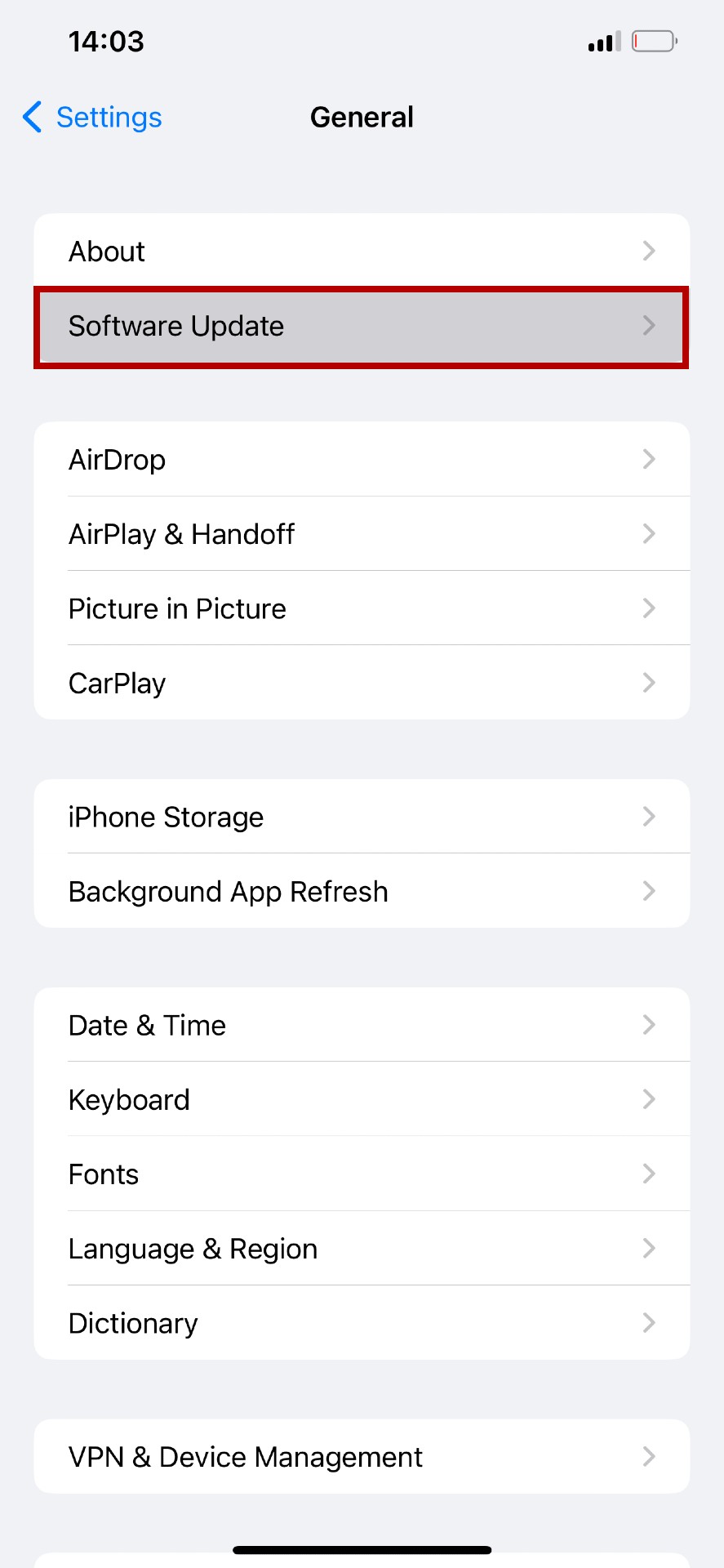Open Background App Refresh

(362, 891)
